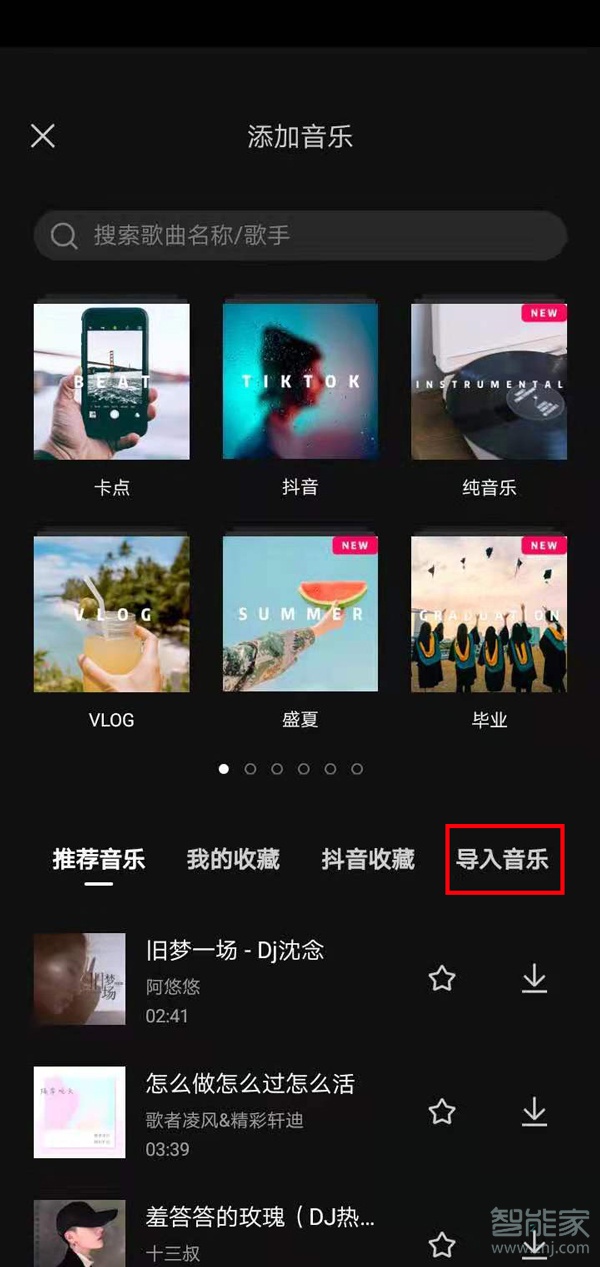This screenshot has width=600, height=1267.
Task: Open the VLOG music category
Action: [x=111, y=614]
